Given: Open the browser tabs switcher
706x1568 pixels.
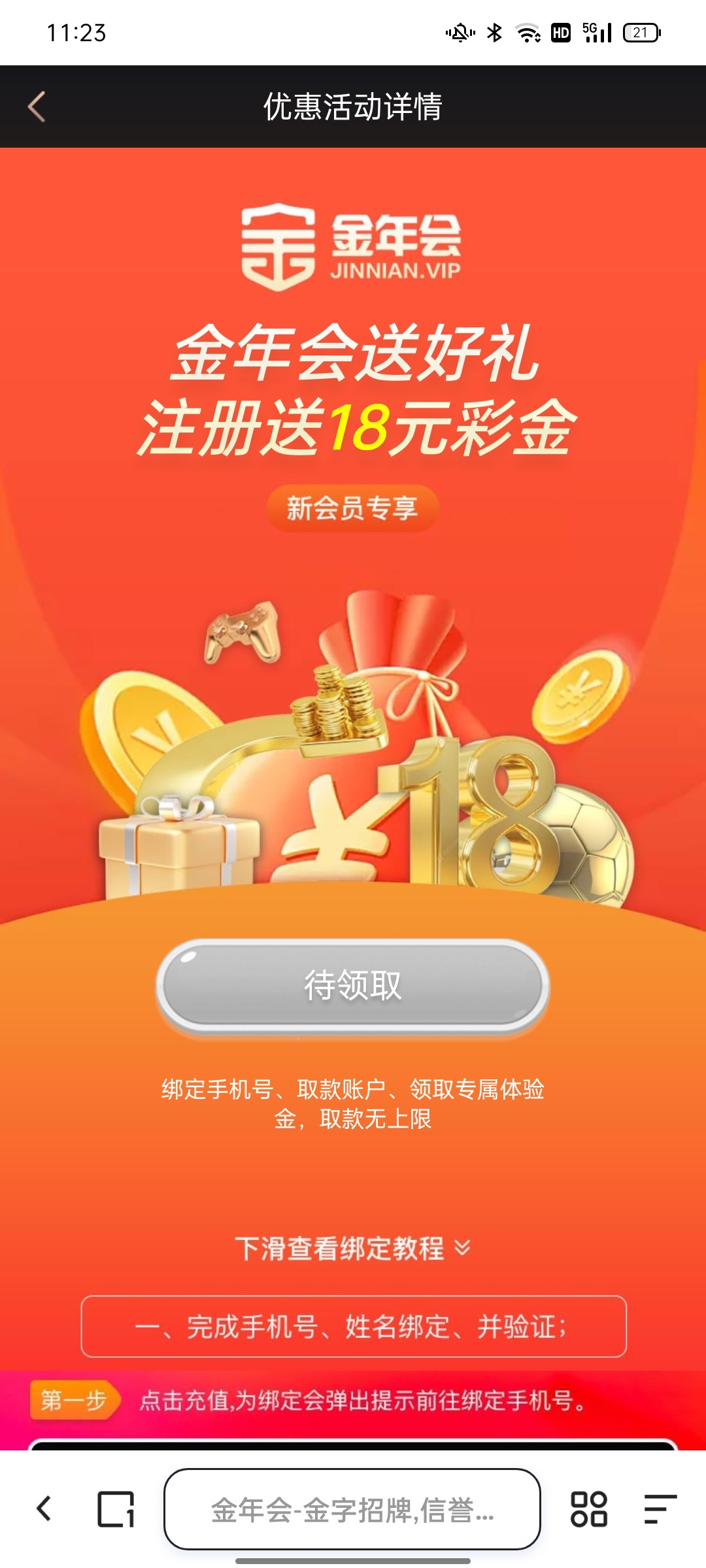Looking at the screenshot, I should (x=116, y=1509).
